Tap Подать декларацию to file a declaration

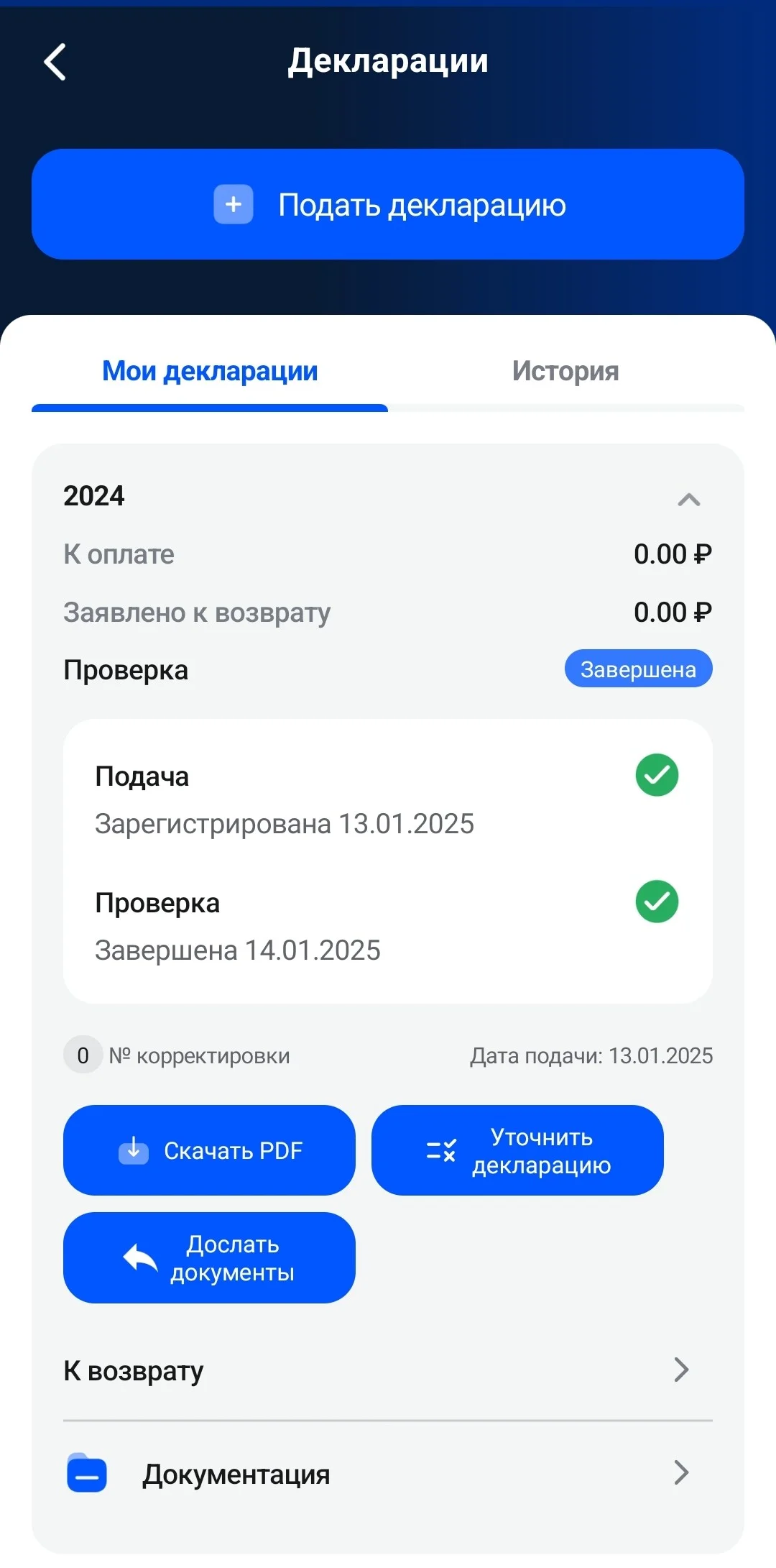click(388, 204)
